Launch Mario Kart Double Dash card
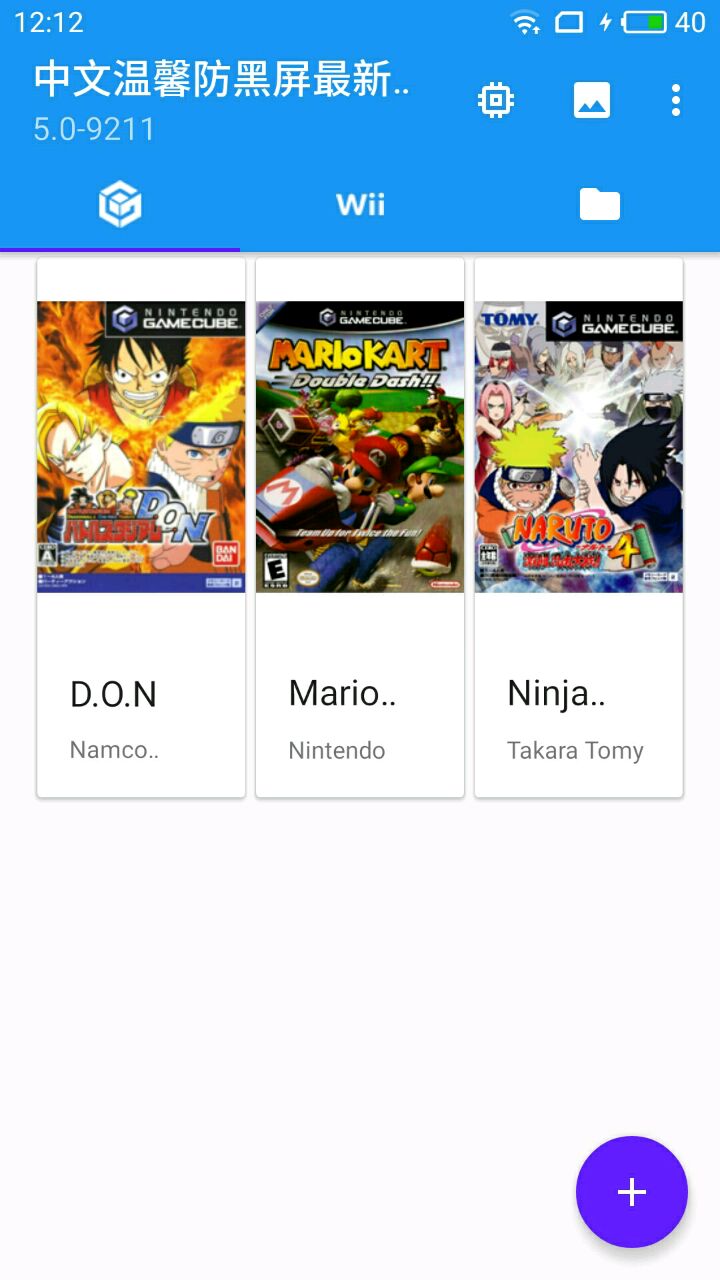 pyautogui.click(x=360, y=527)
